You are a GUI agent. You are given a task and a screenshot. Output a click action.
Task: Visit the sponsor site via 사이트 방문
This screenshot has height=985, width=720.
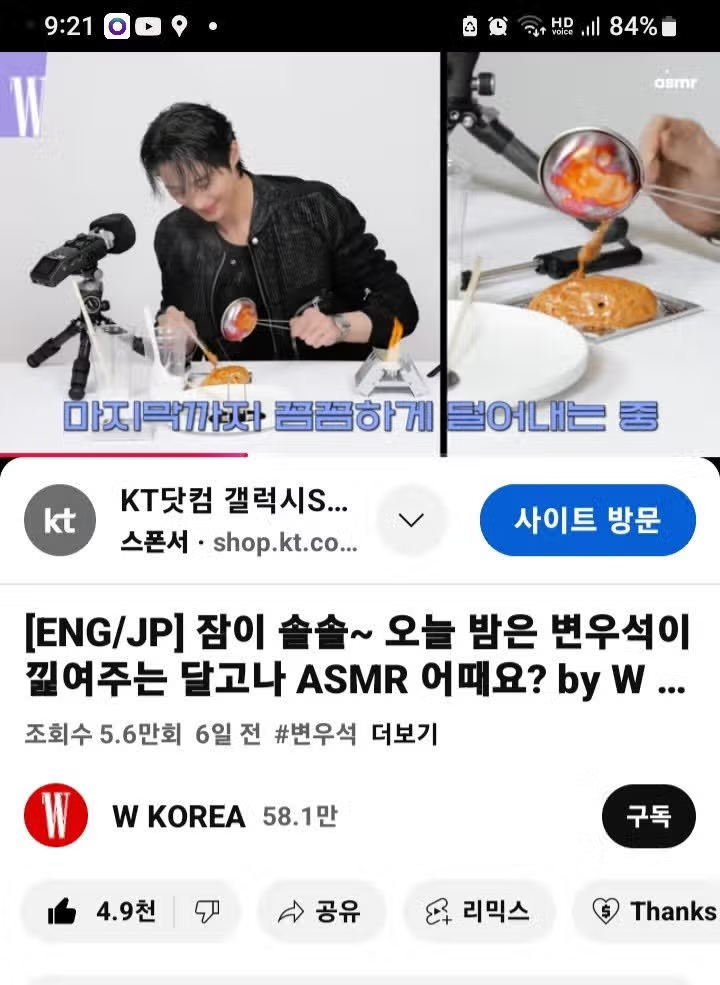pos(587,520)
